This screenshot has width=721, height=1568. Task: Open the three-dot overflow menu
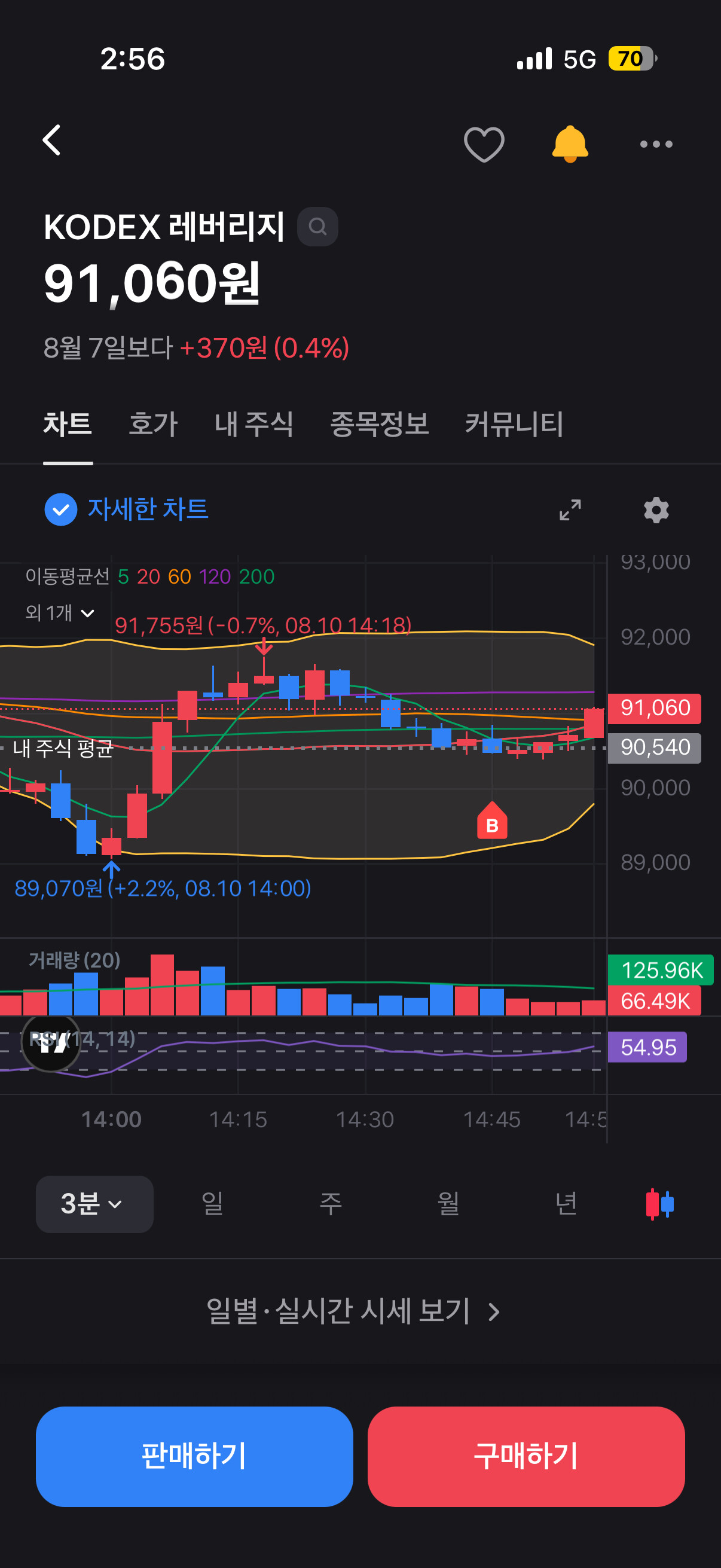pyautogui.click(x=656, y=144)
